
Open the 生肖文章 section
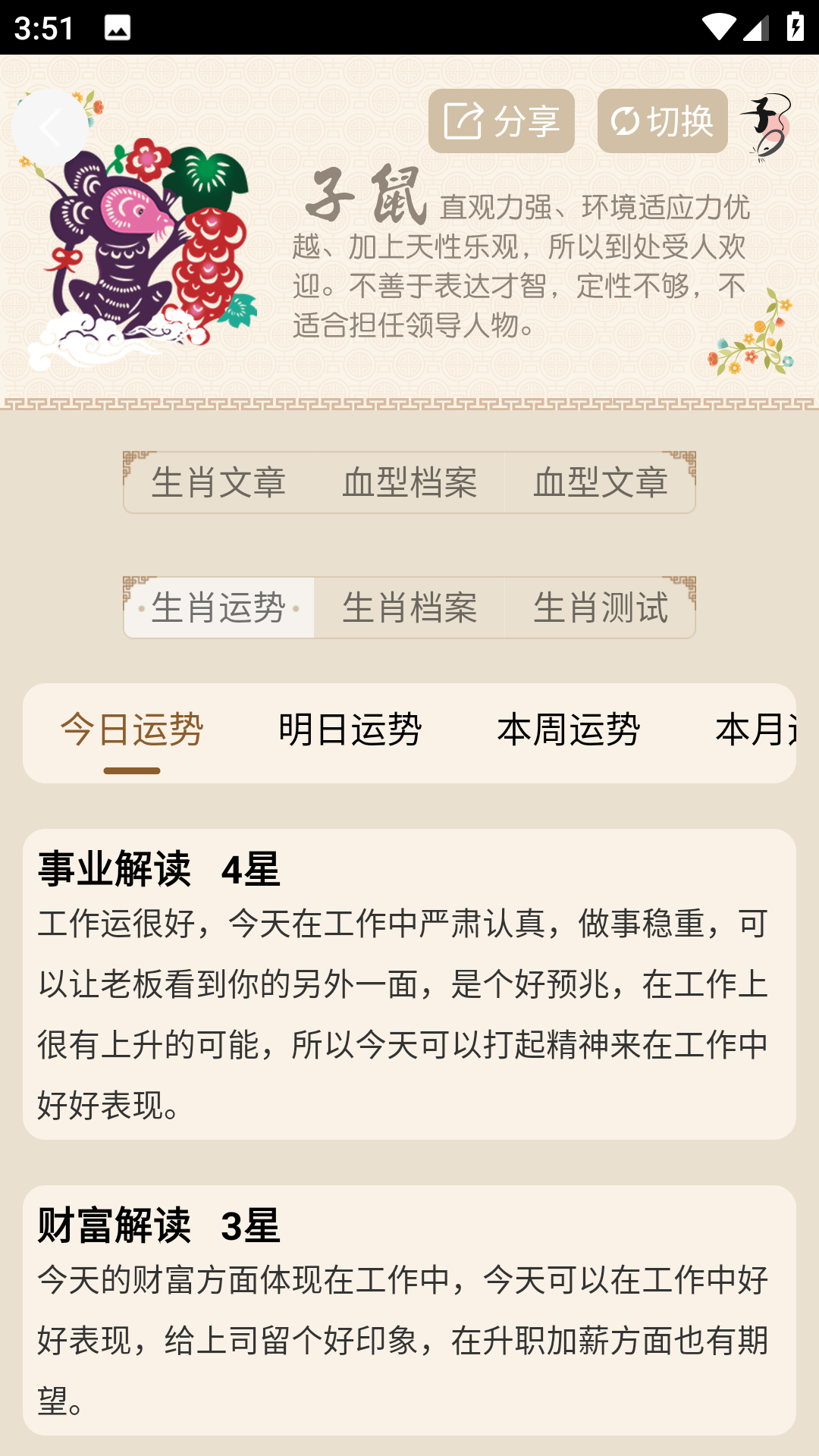218,482
